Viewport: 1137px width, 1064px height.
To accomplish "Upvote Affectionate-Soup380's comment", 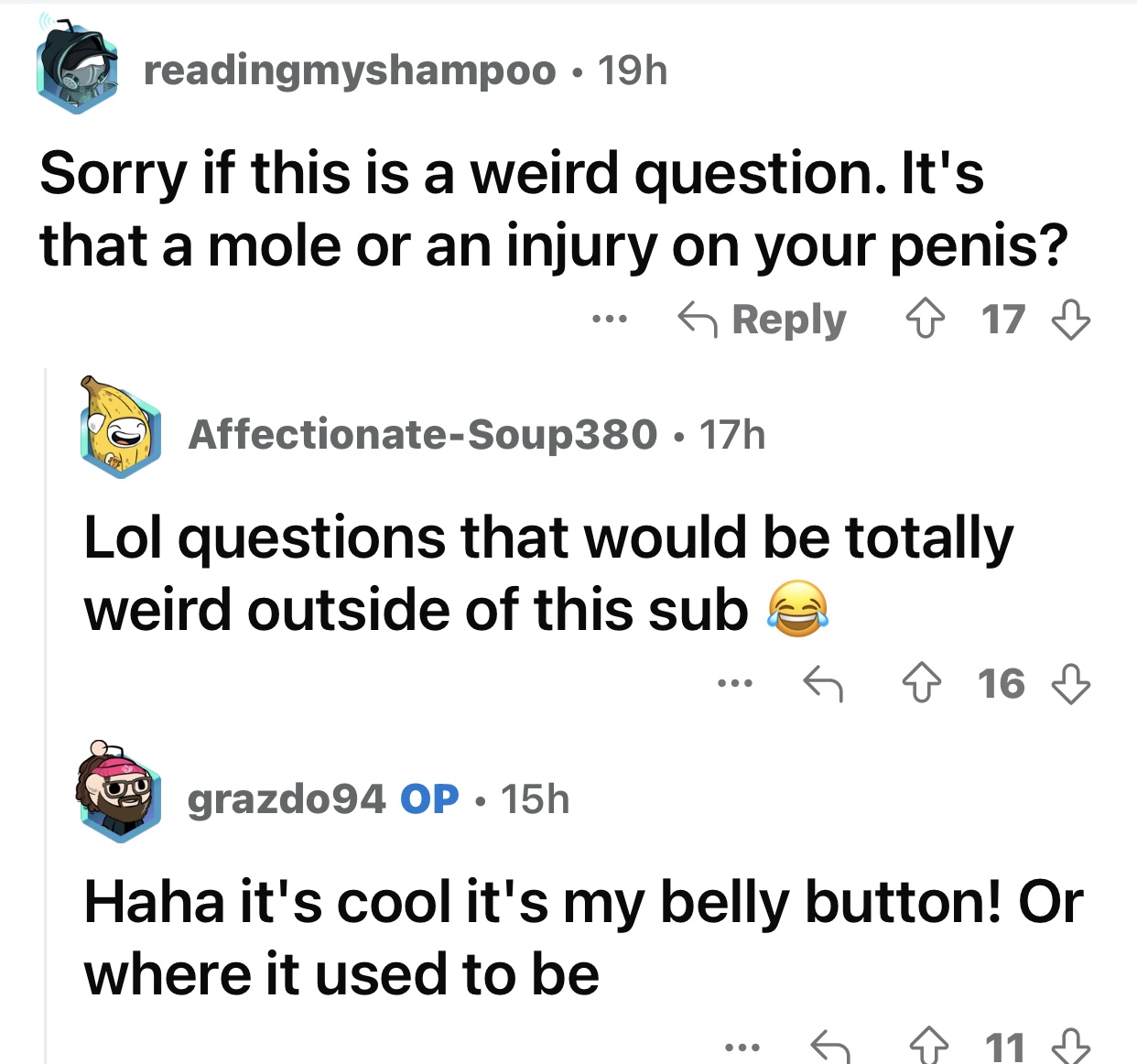I will (922, 683).
